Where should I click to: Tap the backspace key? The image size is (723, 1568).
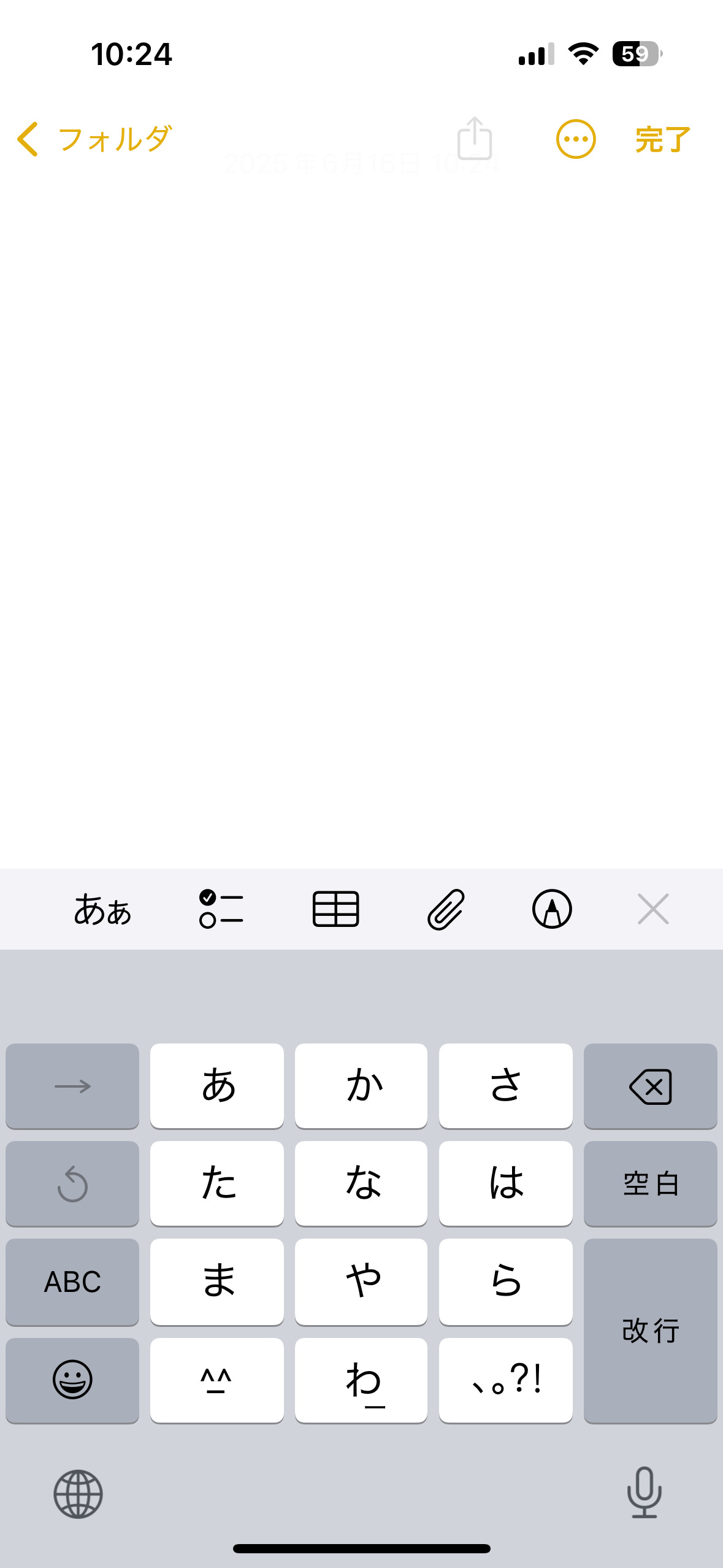coord(650,1086)
